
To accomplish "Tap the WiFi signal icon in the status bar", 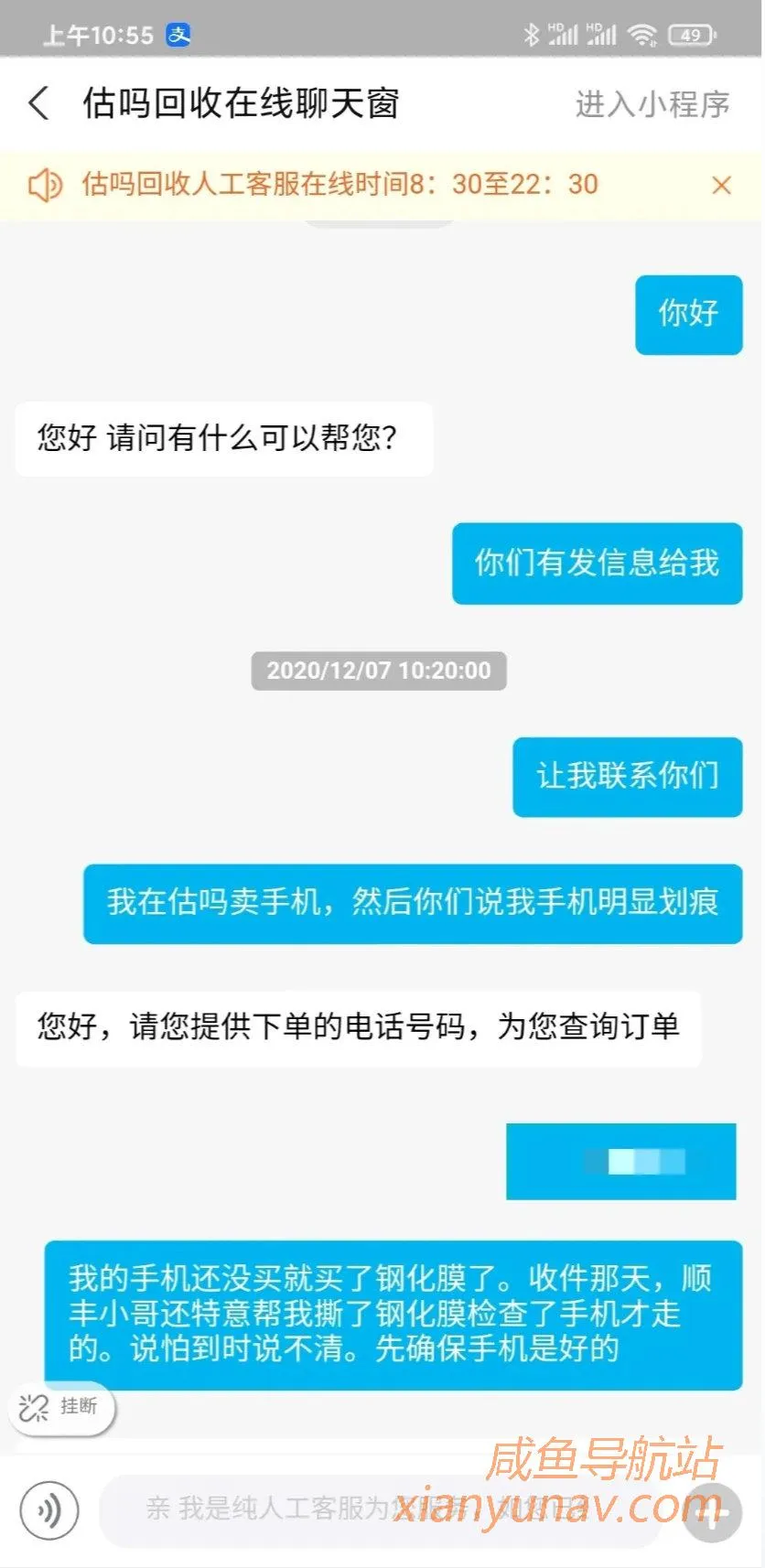I will 643,33.
